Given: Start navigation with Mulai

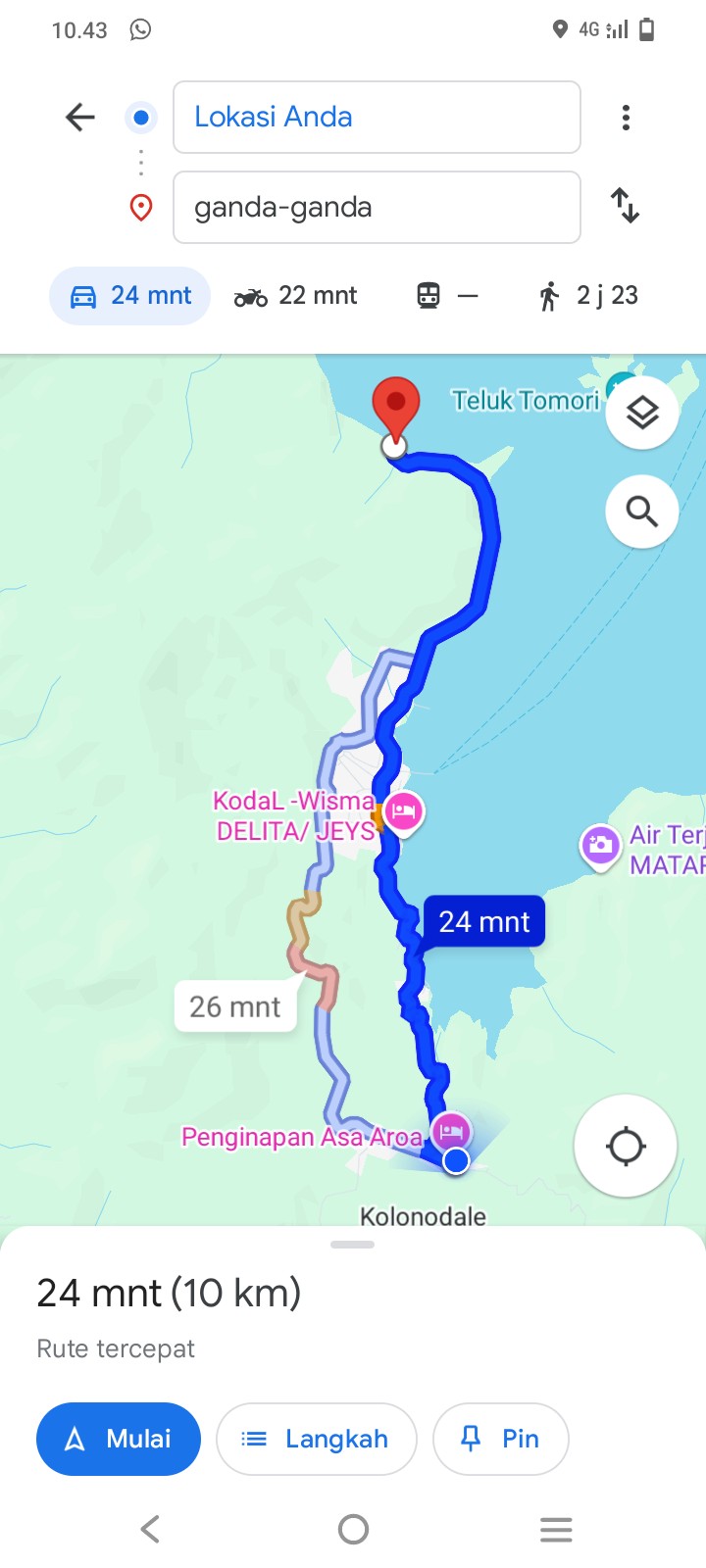Looking at the screenshot, I should [x=119, y=1439].
